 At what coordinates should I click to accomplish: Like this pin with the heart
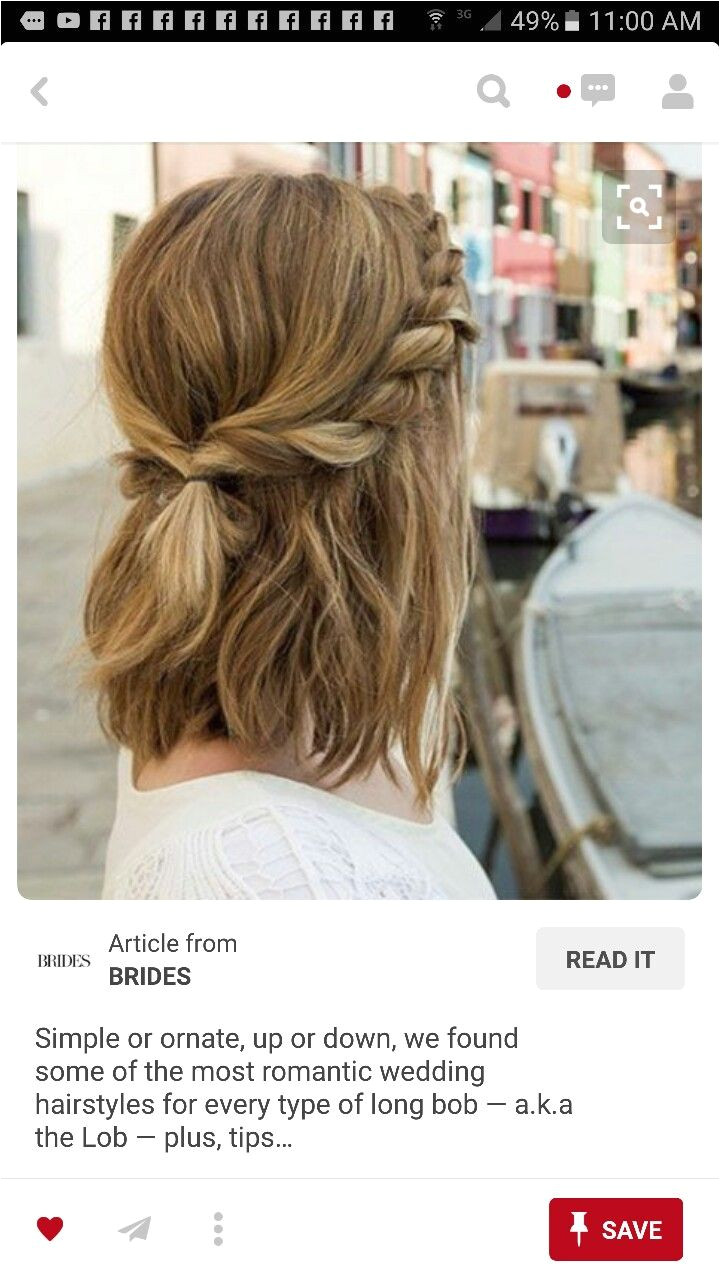[50, 1229]
